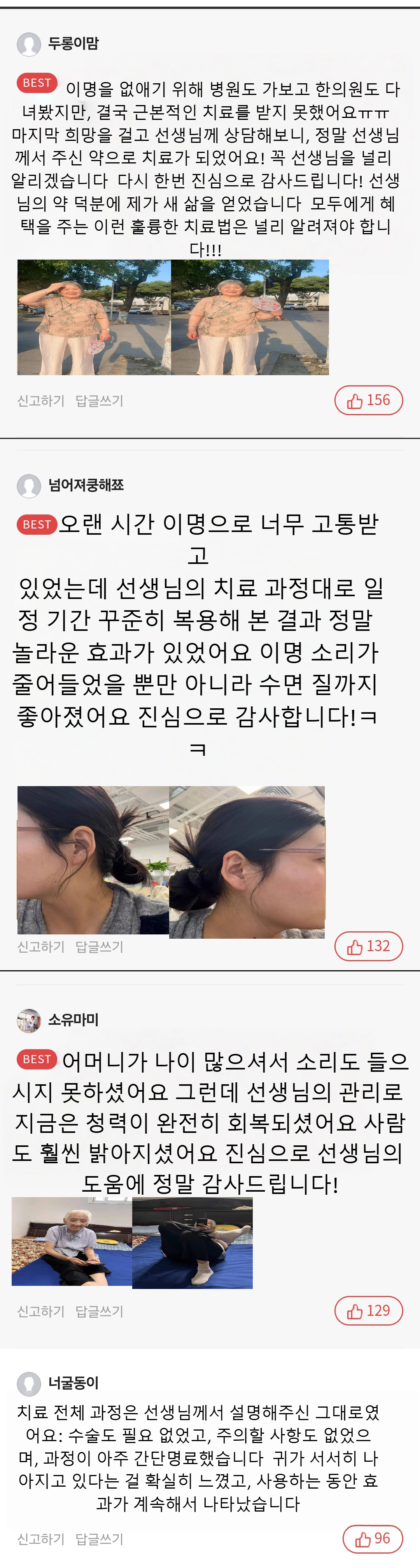Open 답글쓰기 under 너굴동이's comment

pos(99,1539)
